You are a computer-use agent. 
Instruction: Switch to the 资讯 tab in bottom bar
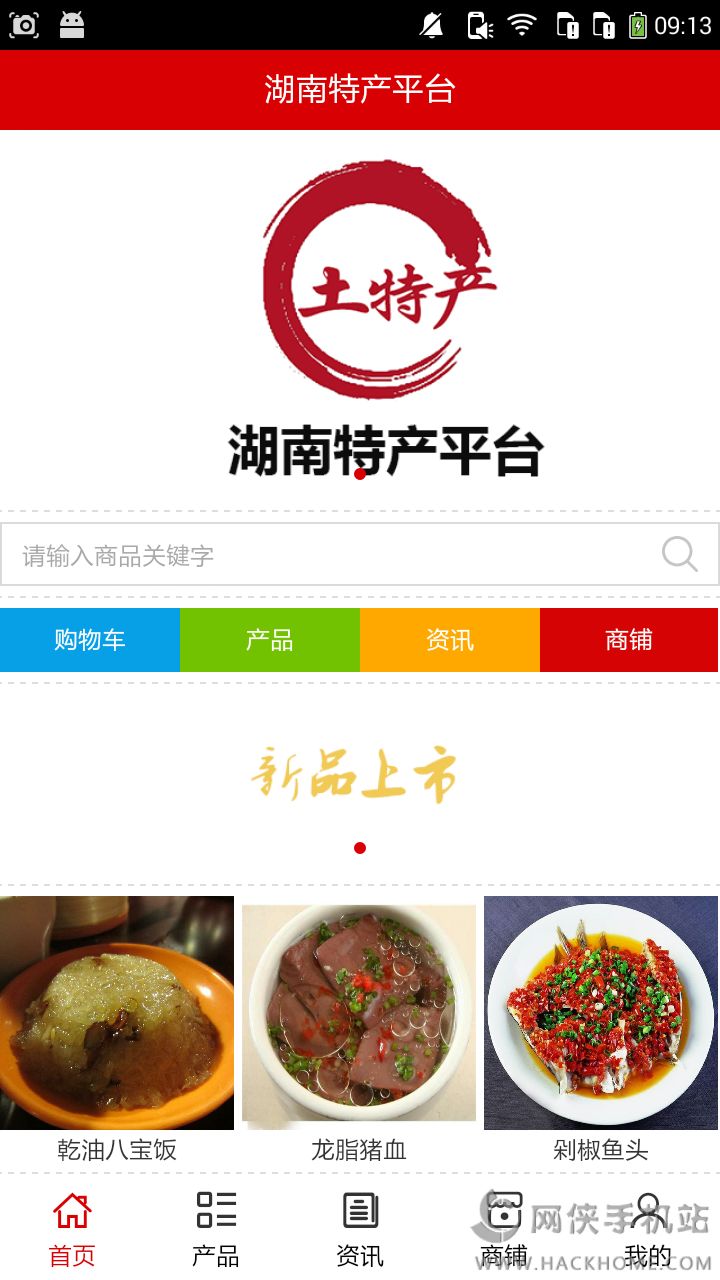click(360, 1228)
